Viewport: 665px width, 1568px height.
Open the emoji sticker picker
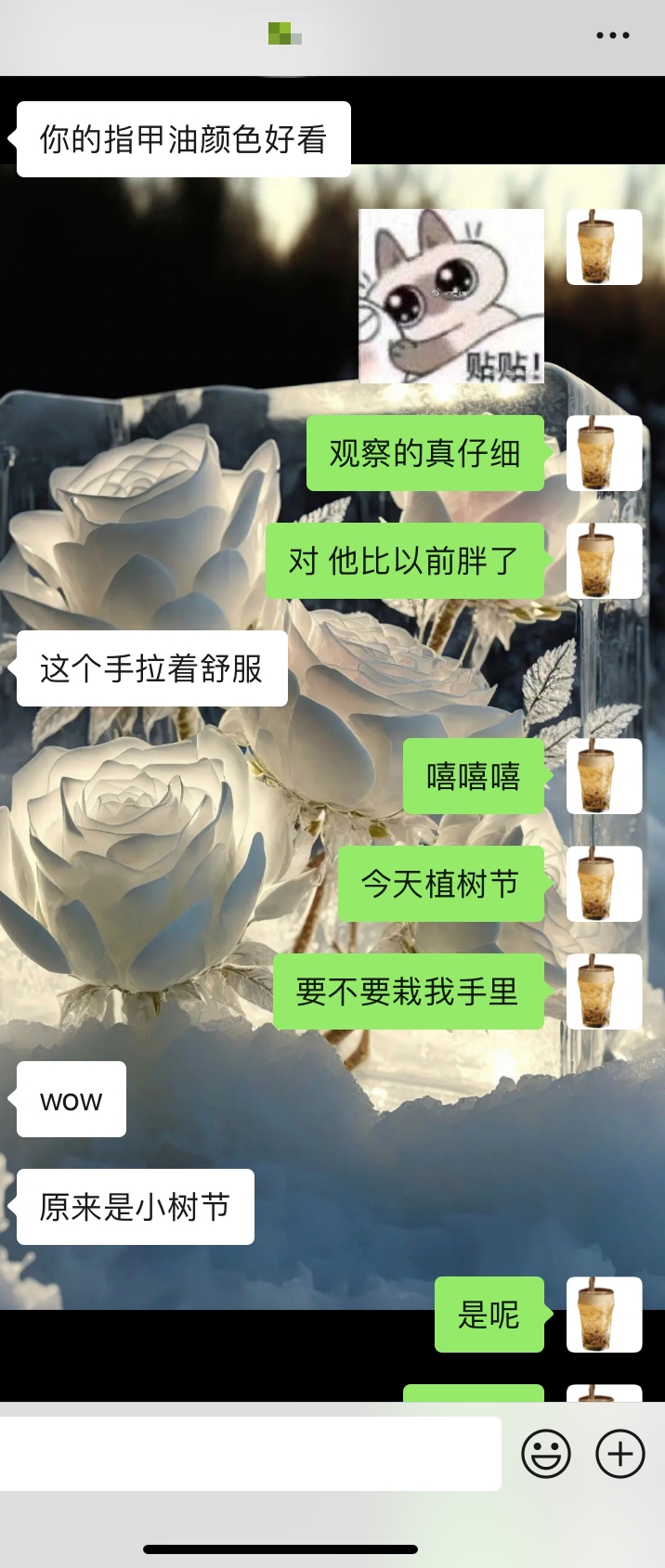point(546,1453)
